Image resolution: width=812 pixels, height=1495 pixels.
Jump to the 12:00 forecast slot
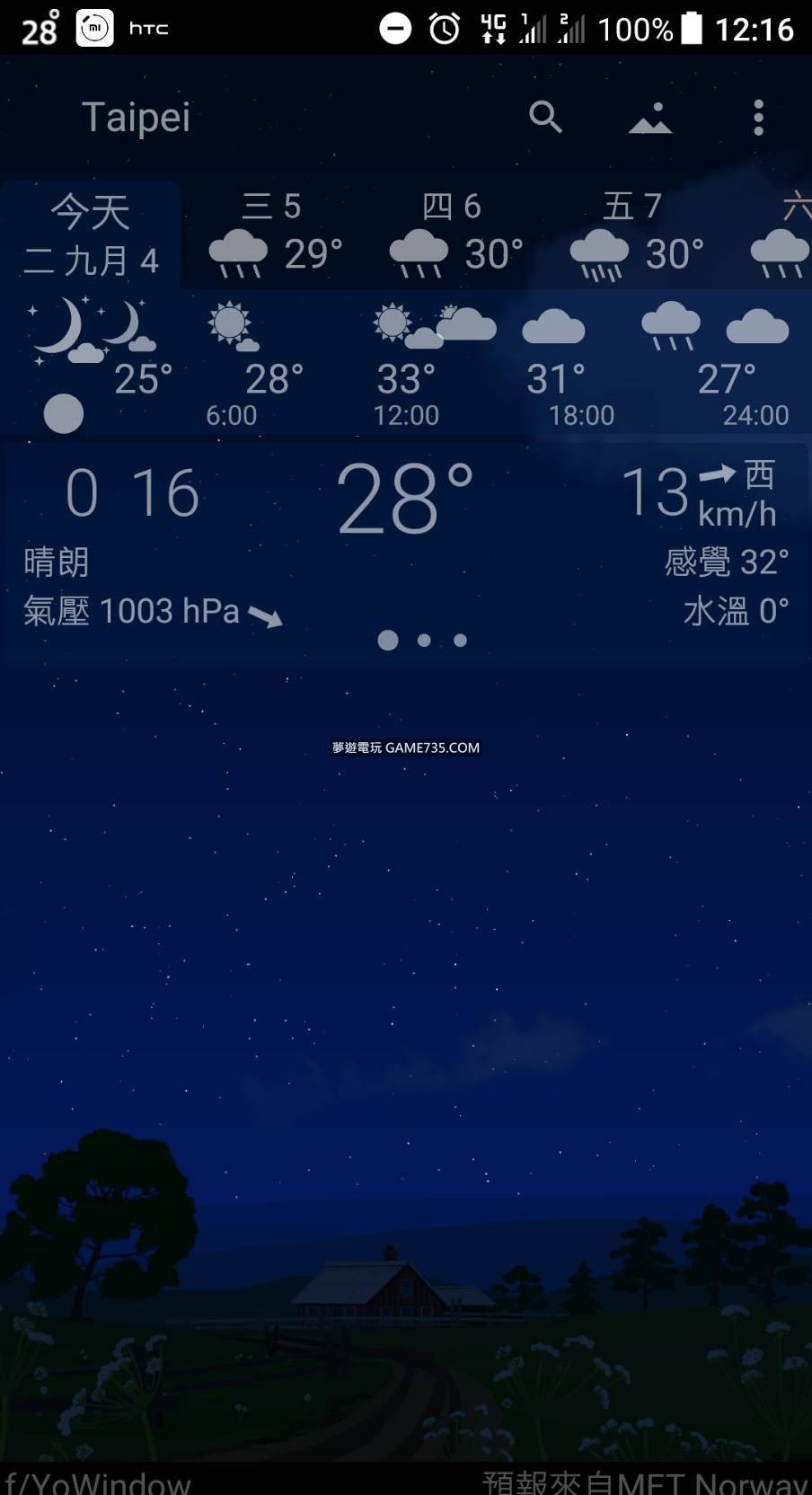(x=406, y=415)
